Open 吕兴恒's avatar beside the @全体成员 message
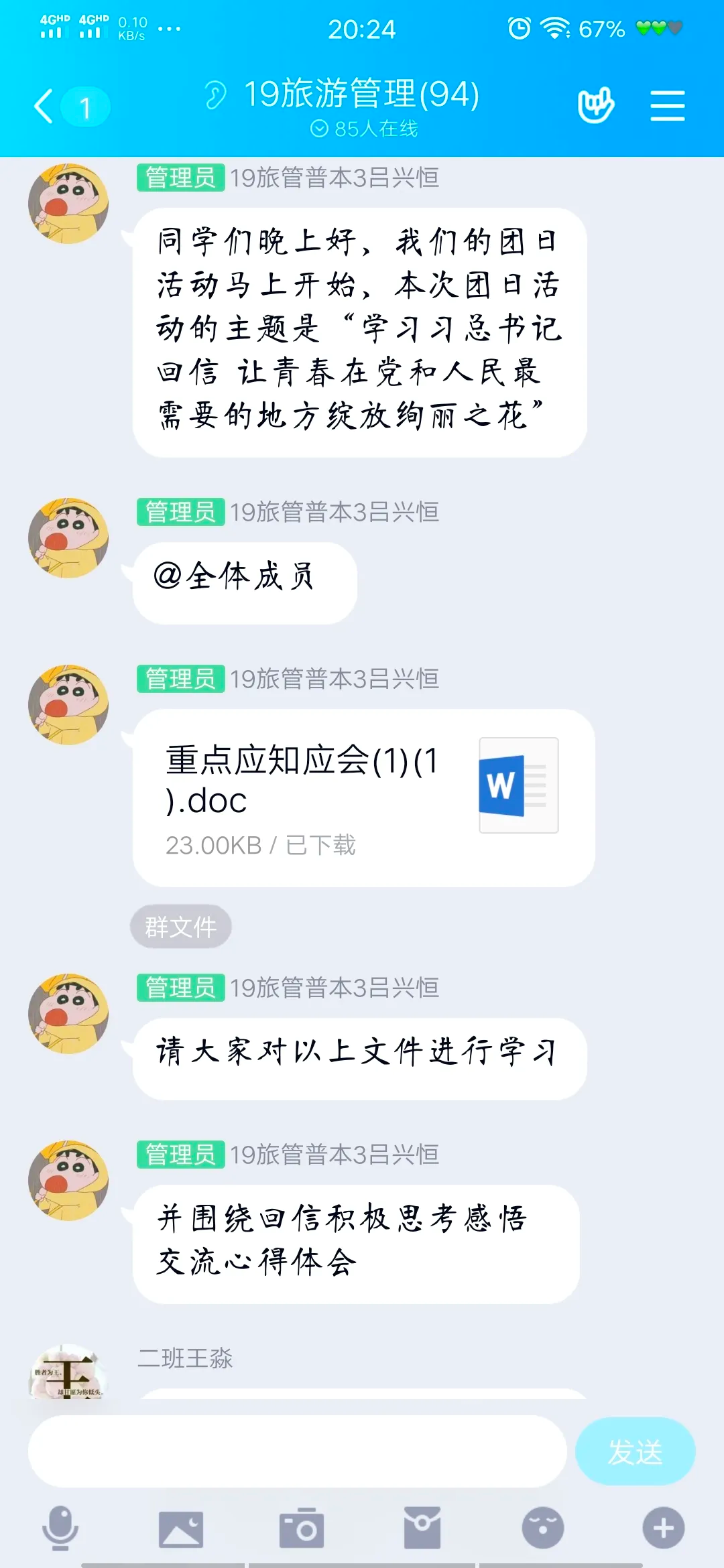This screenshot has width=724, height=1568. pyautogui.click(x=68, y=537)
